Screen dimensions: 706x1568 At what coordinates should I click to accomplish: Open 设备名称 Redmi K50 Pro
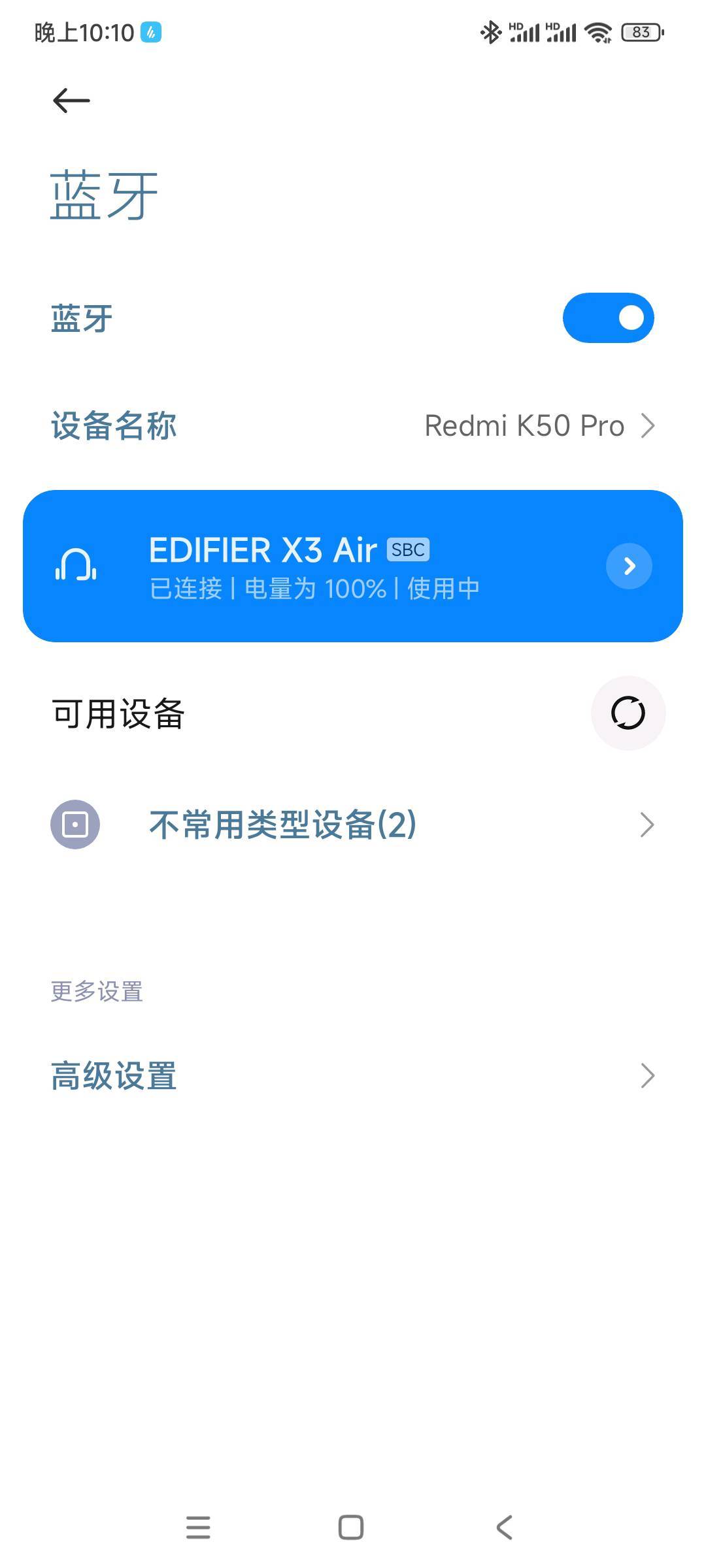click(353, 426)
